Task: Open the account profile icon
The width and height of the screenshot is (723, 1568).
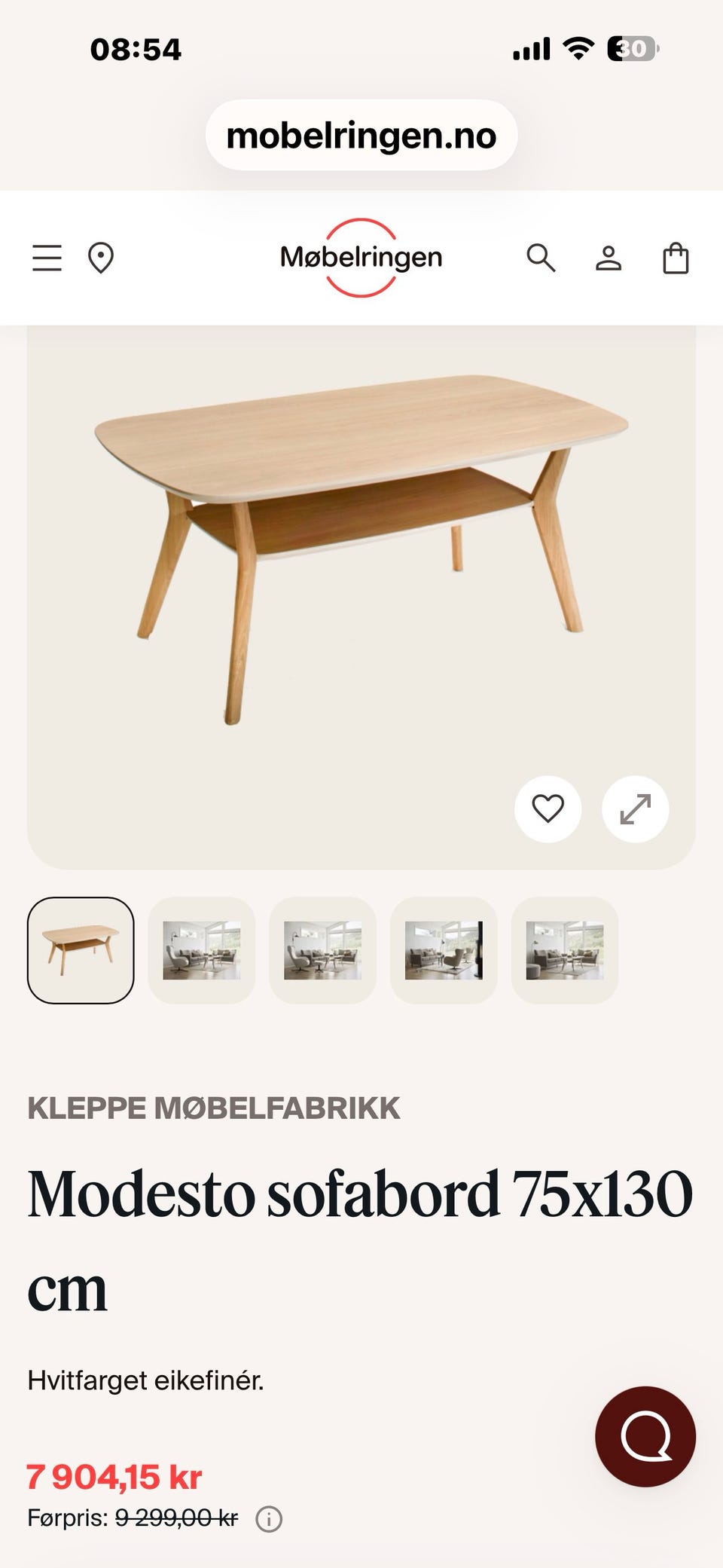Action: [x=607, y=258]
